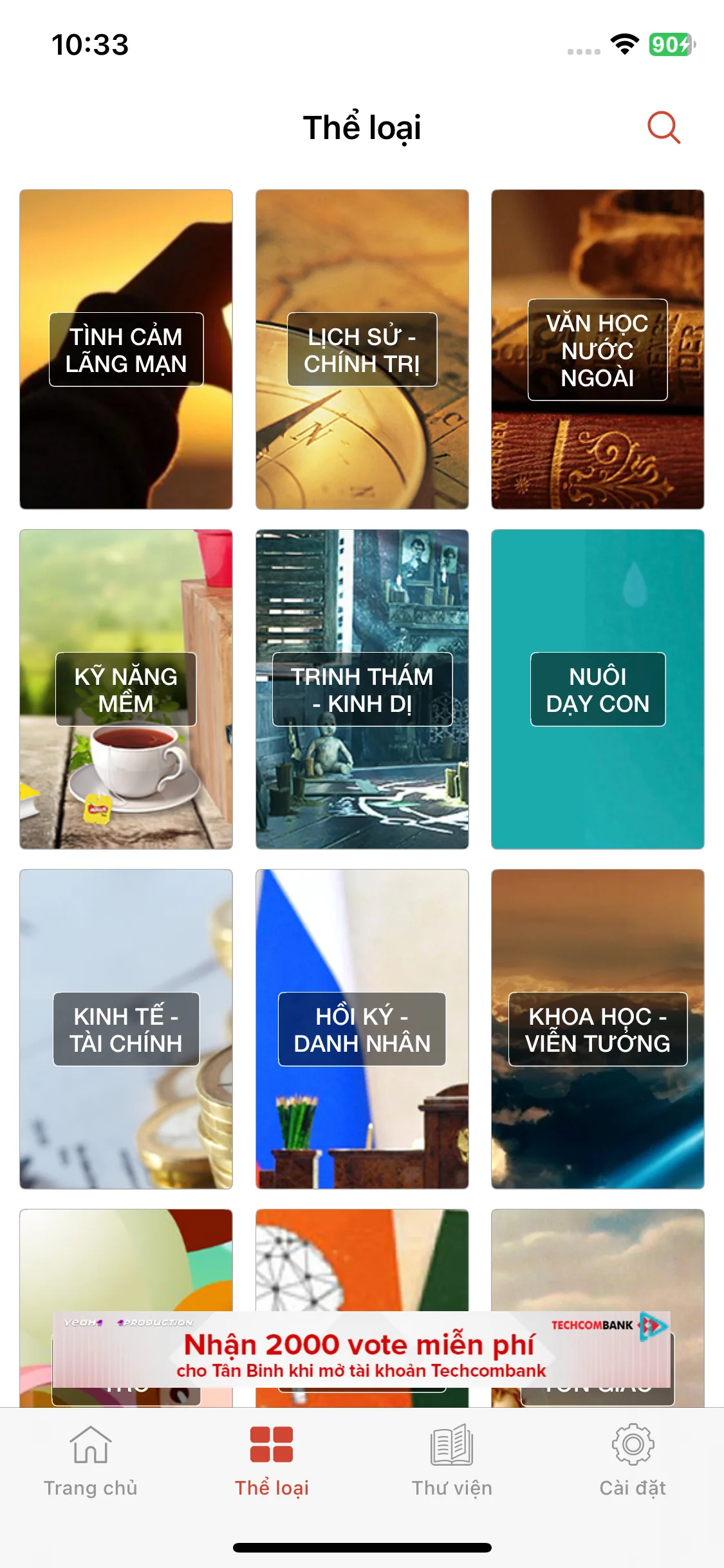The width and height of the screenshot is (724, 1568).
Task: Open the Lịch Sử - Chính Trị category
Action: click(362, 350)
